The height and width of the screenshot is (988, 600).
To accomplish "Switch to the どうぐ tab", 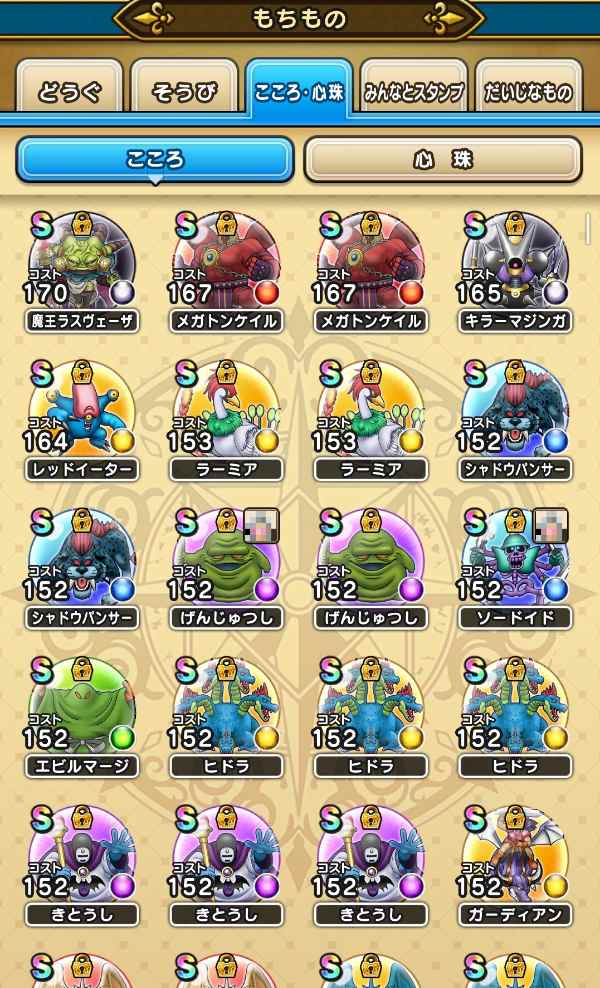I will (70, 92).
